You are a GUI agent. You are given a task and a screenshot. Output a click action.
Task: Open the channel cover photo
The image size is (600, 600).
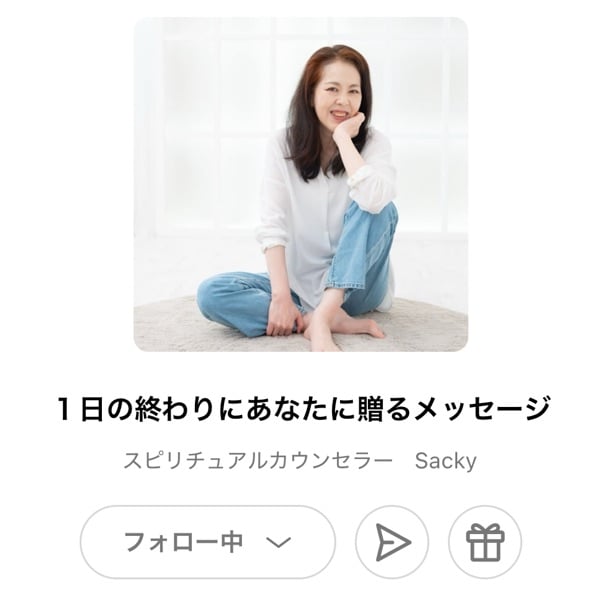pos(300,184)
